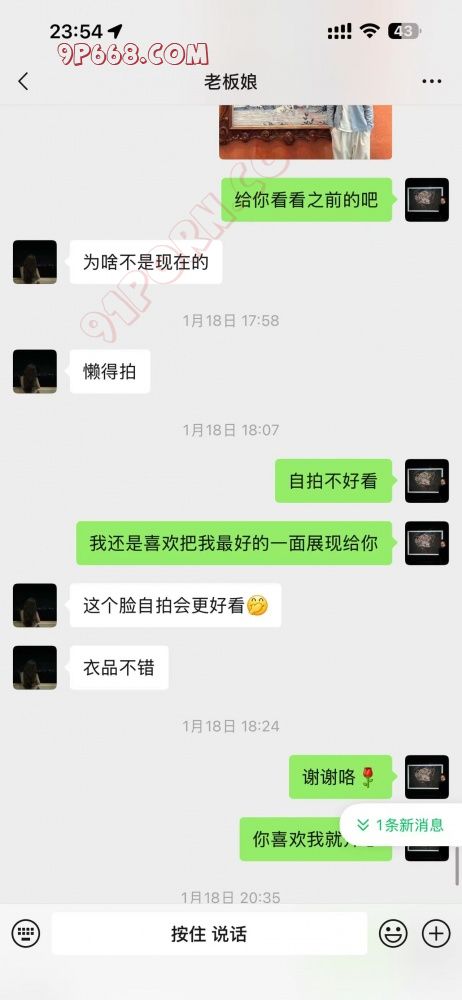Open the shared photo above 给你看看之前的吧
Image resolution: width=462 pixels, height=1000 pixels.
pyautogui.click(x=306, y=132)
